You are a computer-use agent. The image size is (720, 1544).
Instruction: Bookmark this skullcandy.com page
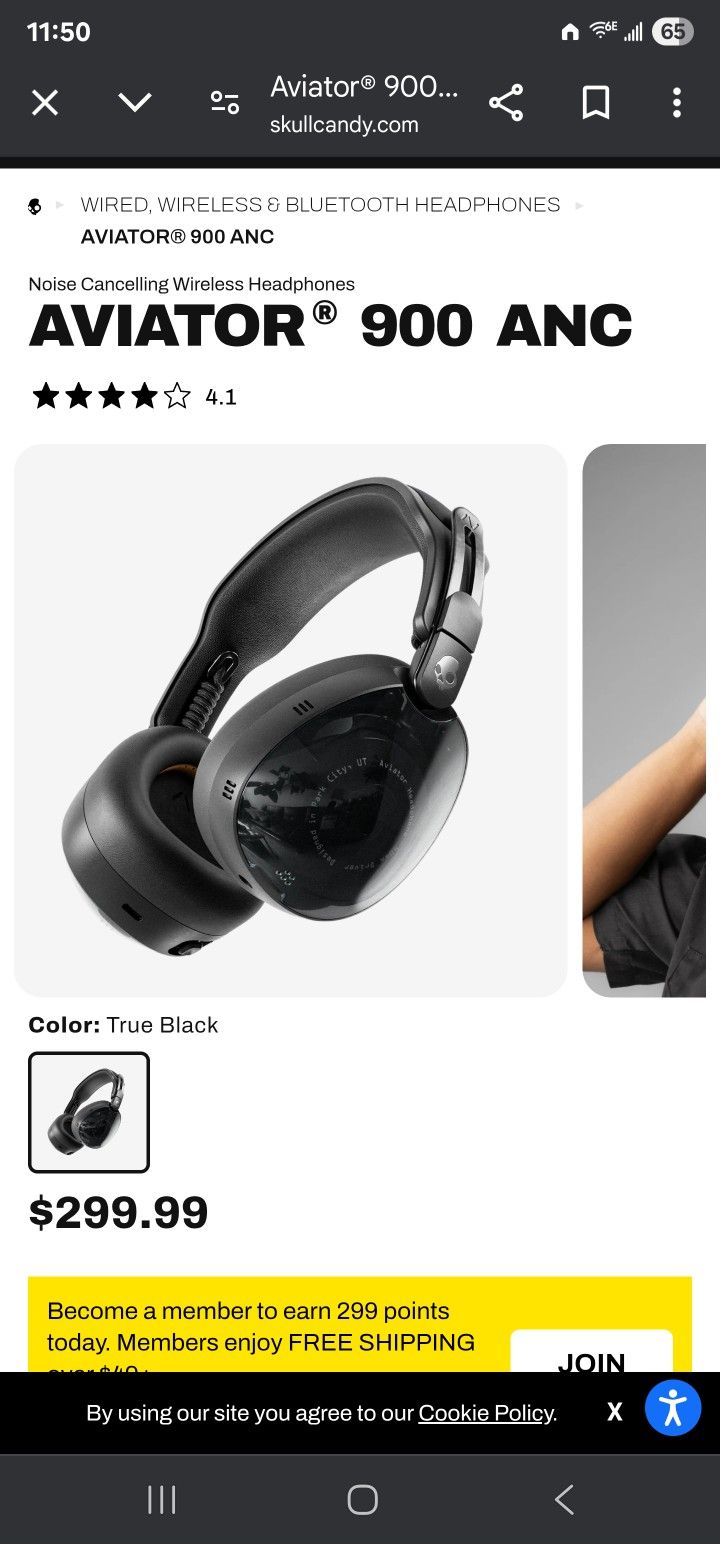[x=596, y=103]
